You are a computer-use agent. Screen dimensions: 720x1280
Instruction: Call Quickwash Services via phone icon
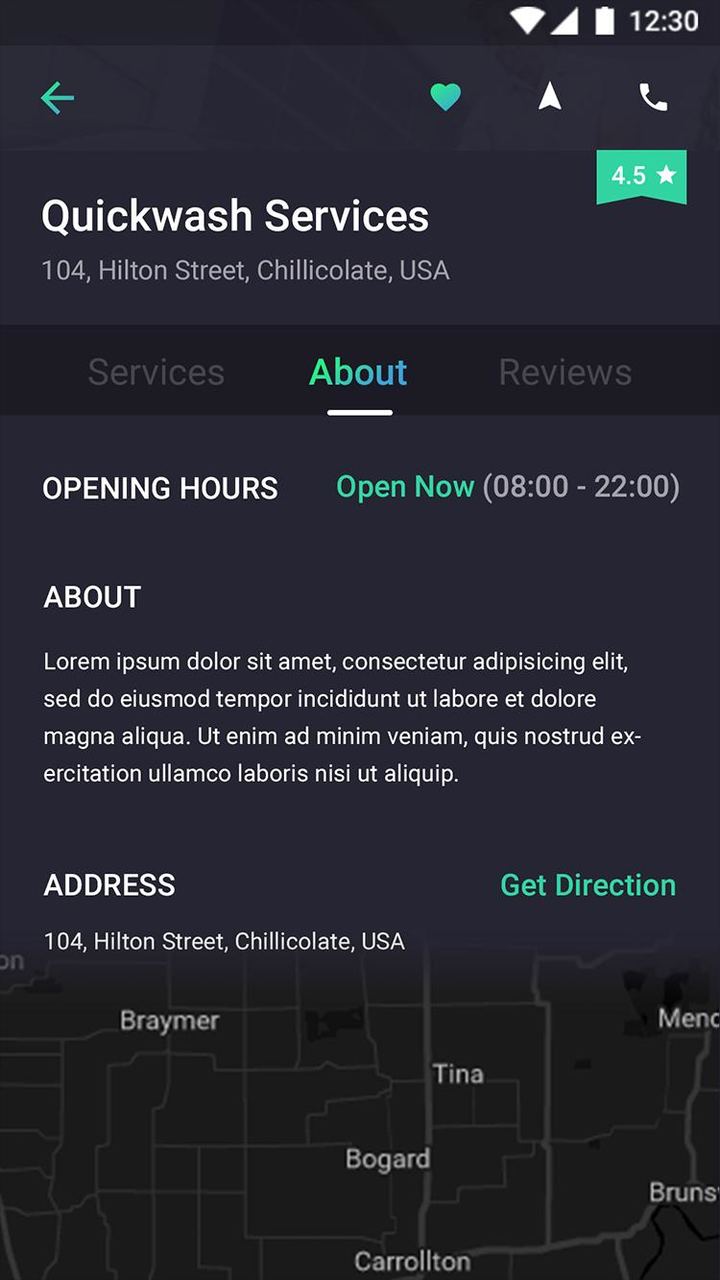(x=653, y=97)
